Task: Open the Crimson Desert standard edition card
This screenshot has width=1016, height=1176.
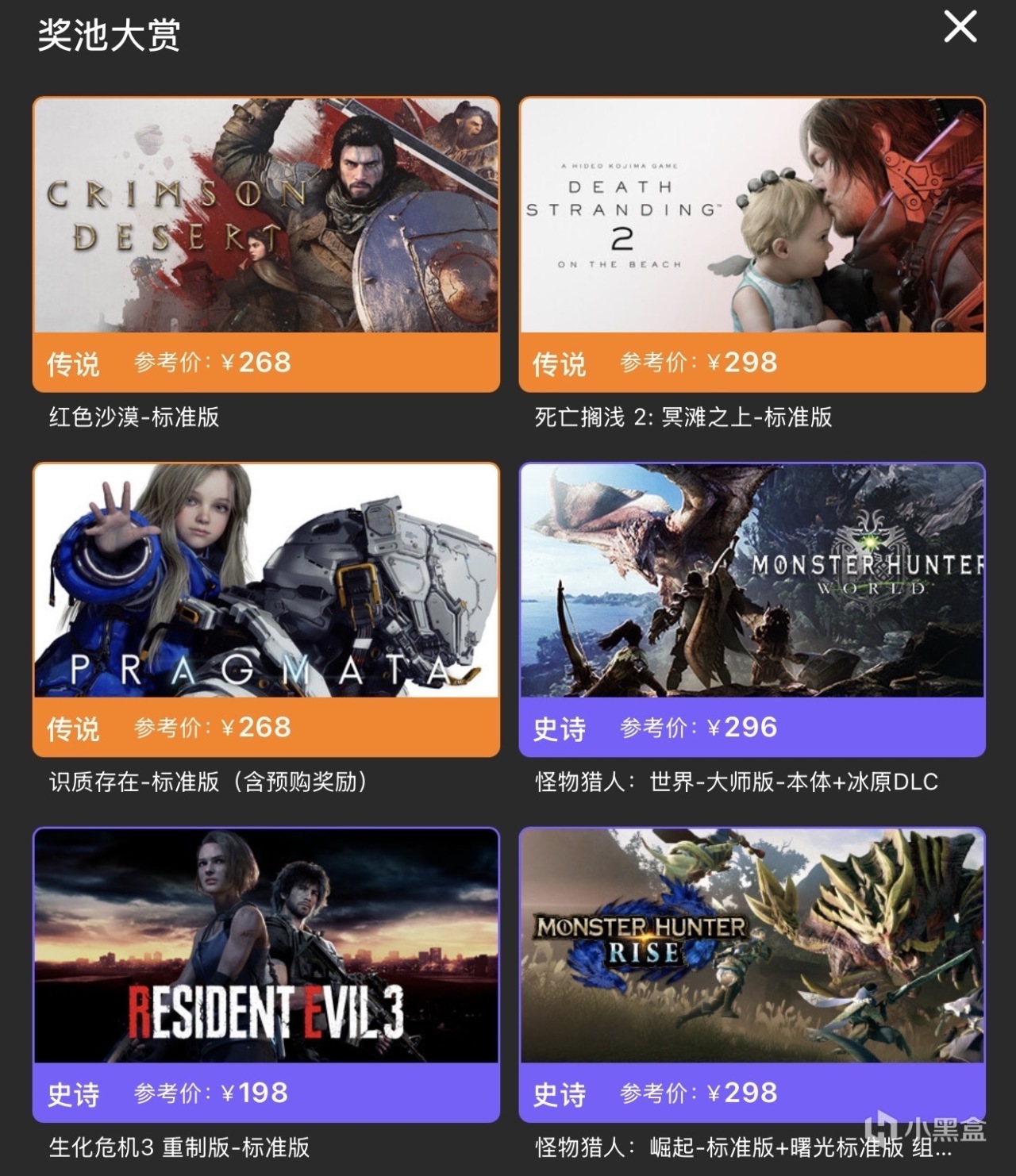Action: point(266,244)
